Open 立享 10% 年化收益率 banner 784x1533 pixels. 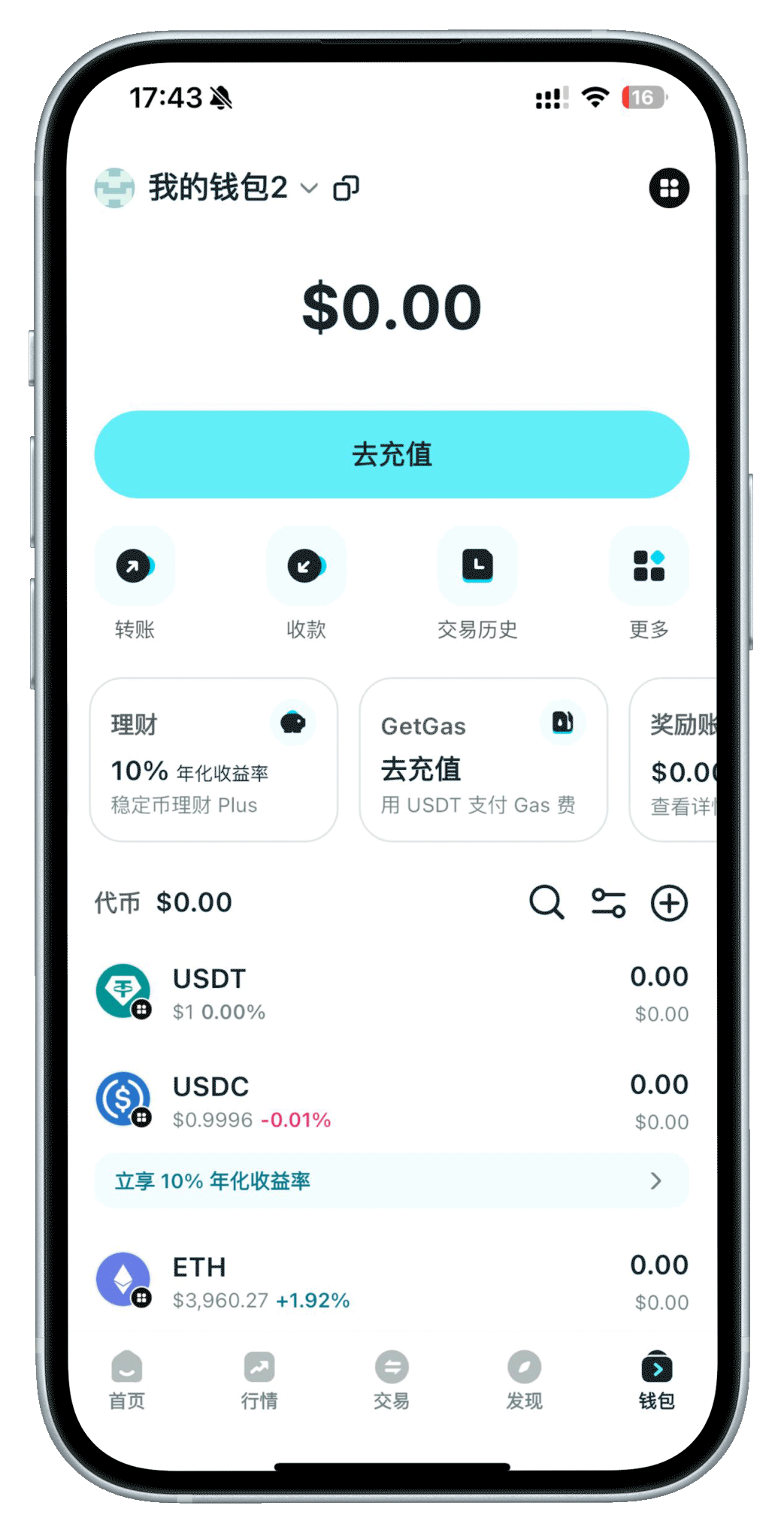point(392,1180)
